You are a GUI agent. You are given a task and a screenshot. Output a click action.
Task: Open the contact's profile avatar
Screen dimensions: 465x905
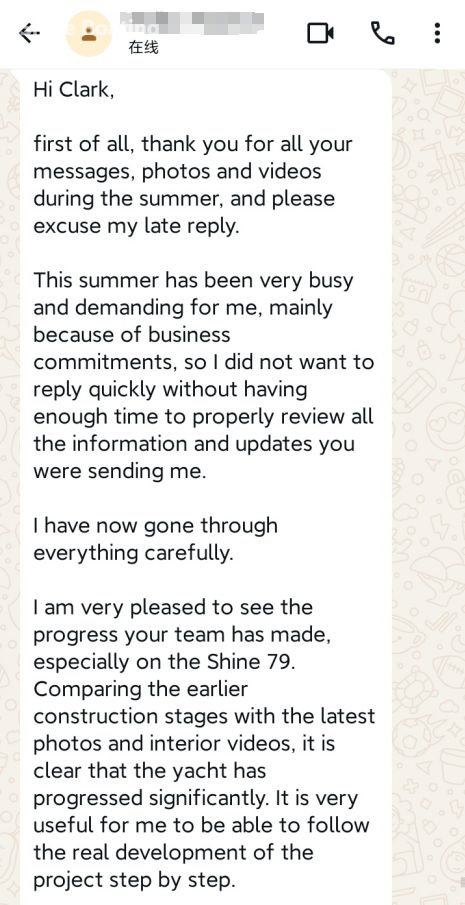88,33
